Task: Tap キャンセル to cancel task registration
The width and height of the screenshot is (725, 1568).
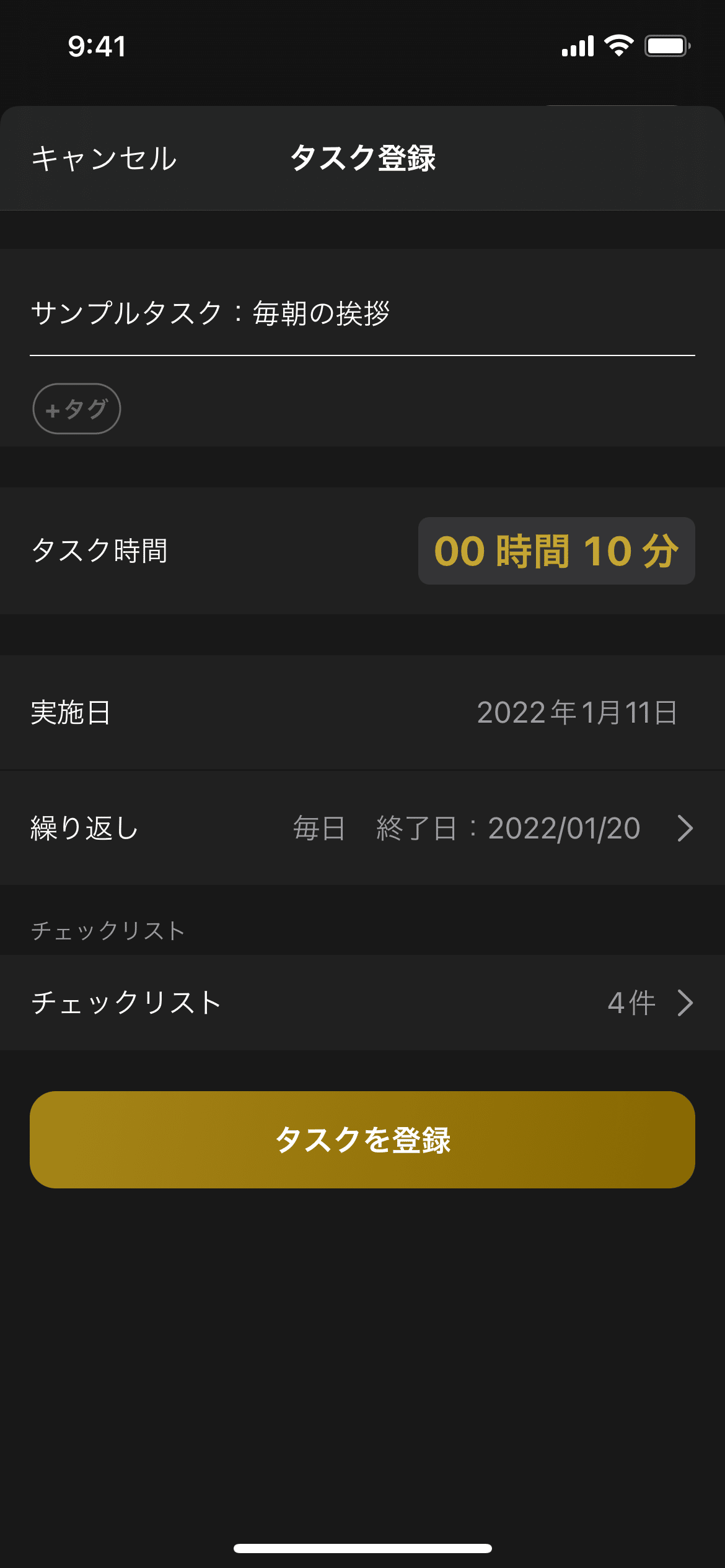Action: [104, 159]
